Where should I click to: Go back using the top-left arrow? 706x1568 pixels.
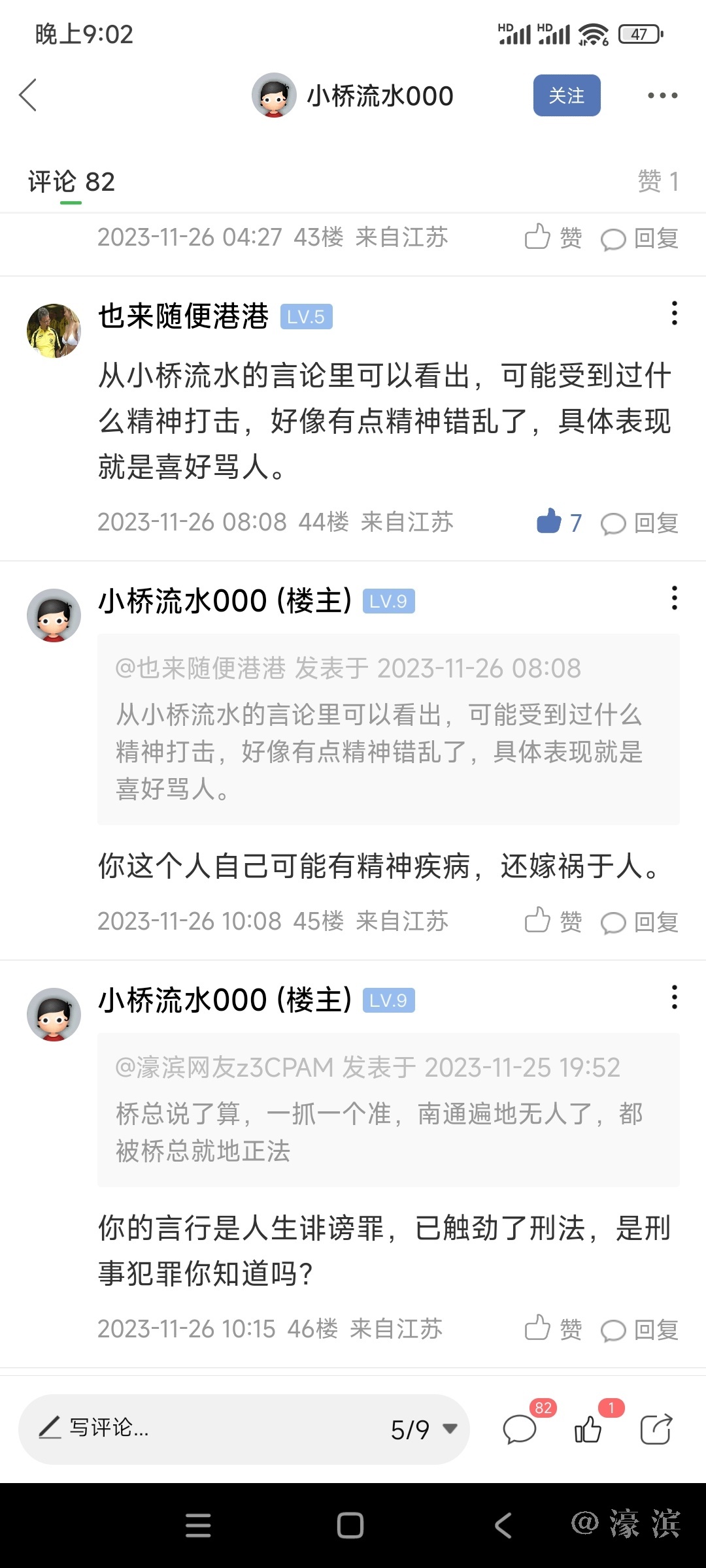tap(28, 95)
